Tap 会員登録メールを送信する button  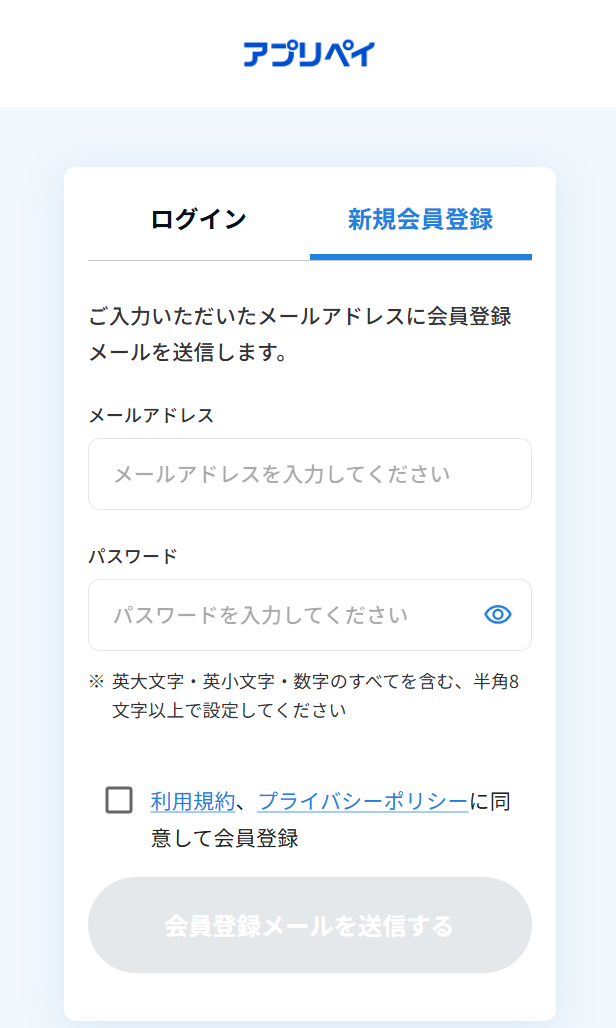click(310, 925)
